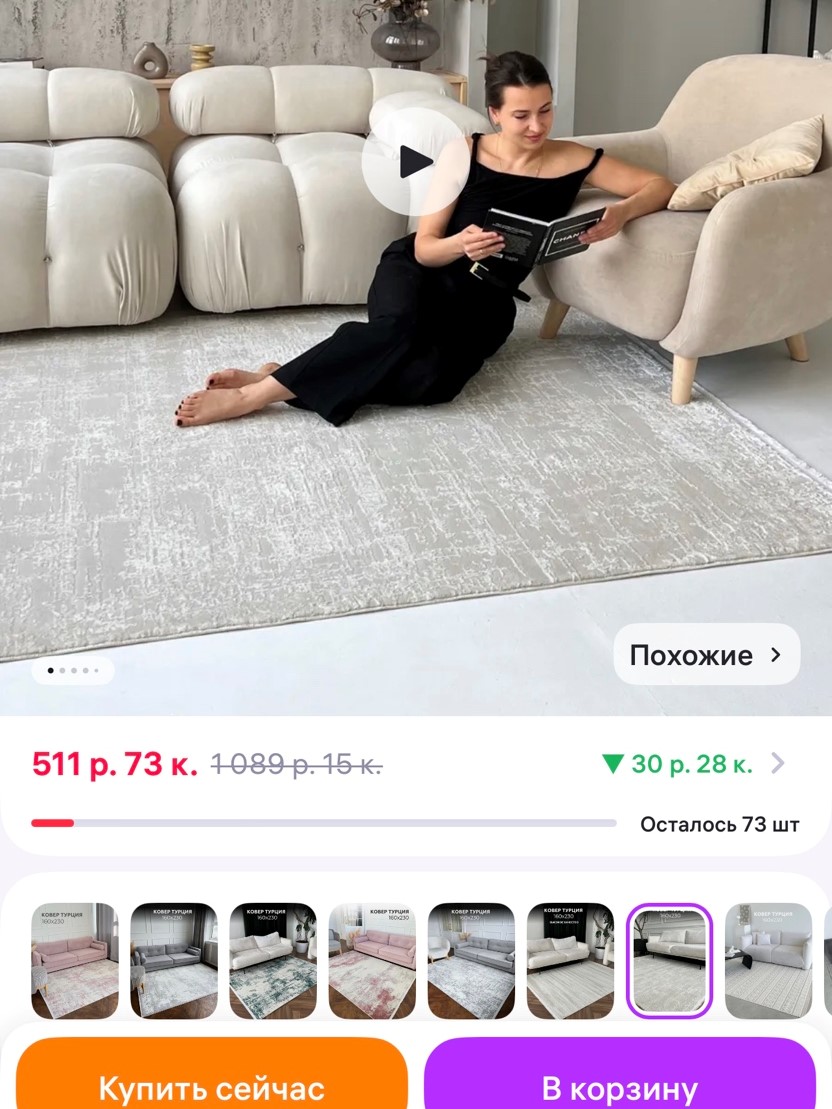
Task: Play the product video
Action: (x=414, y=162)
